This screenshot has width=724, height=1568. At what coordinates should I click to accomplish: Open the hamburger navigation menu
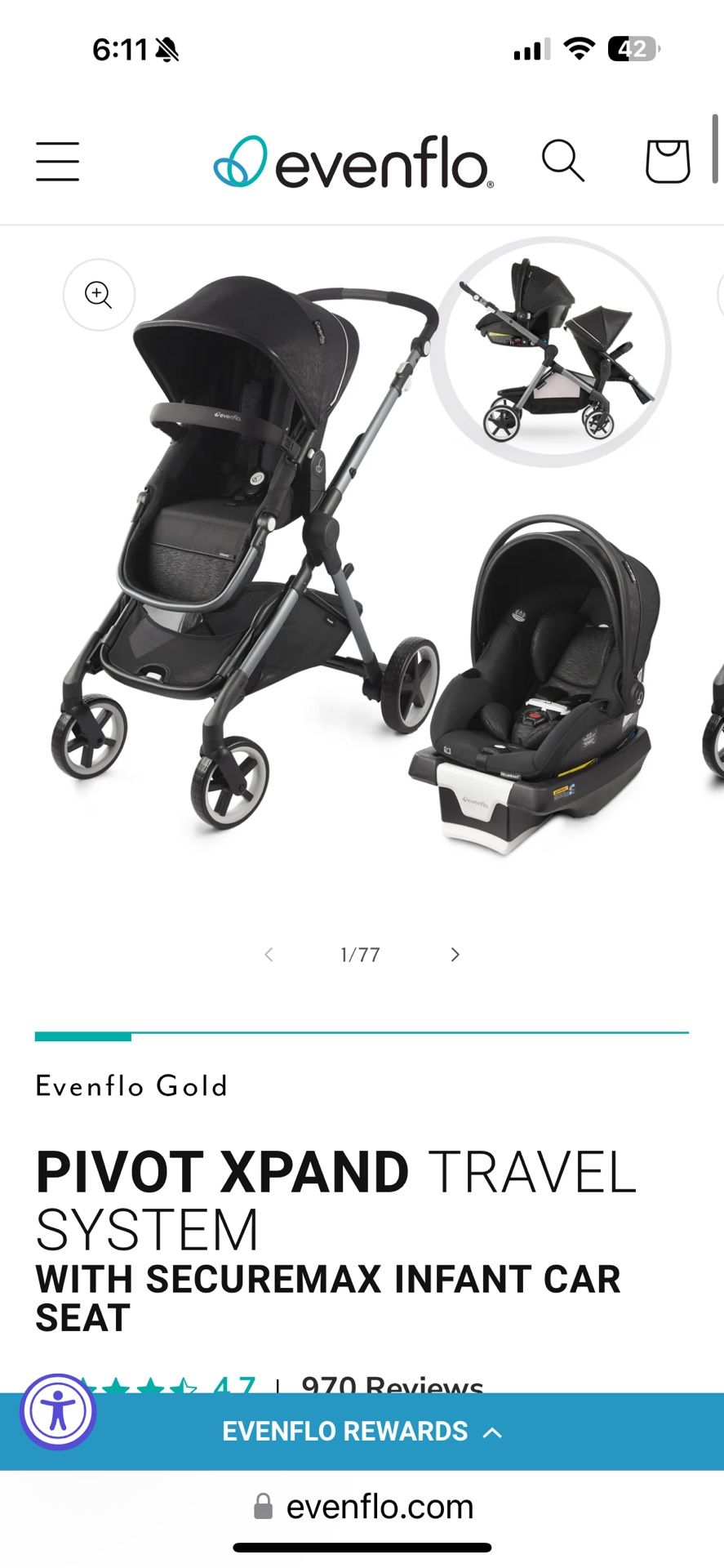pyautogui.click(x=58, y=161)
